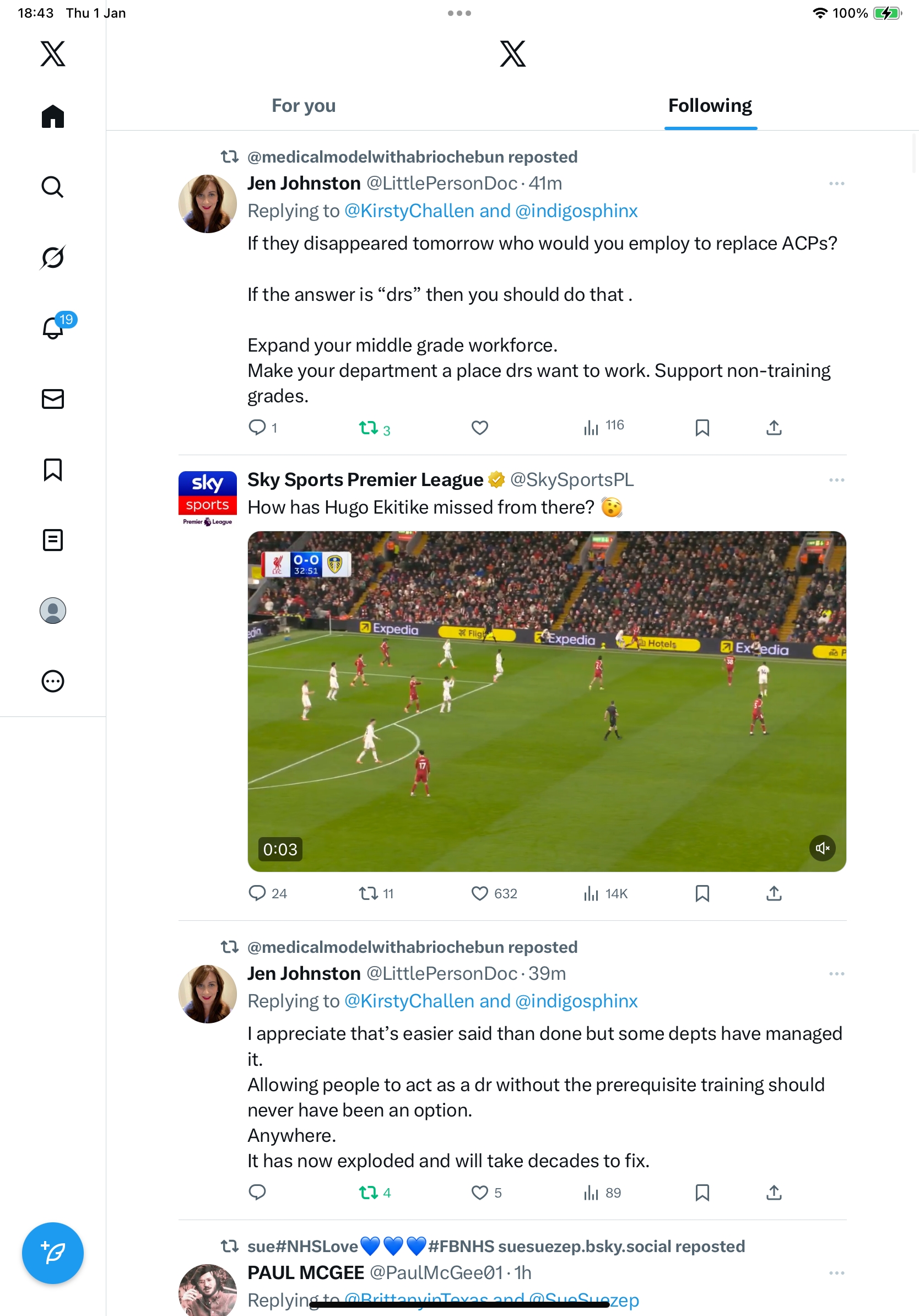Screen dimensions: 919x1316
Task: Switch to the For you tab
Action: click(303, 106)
